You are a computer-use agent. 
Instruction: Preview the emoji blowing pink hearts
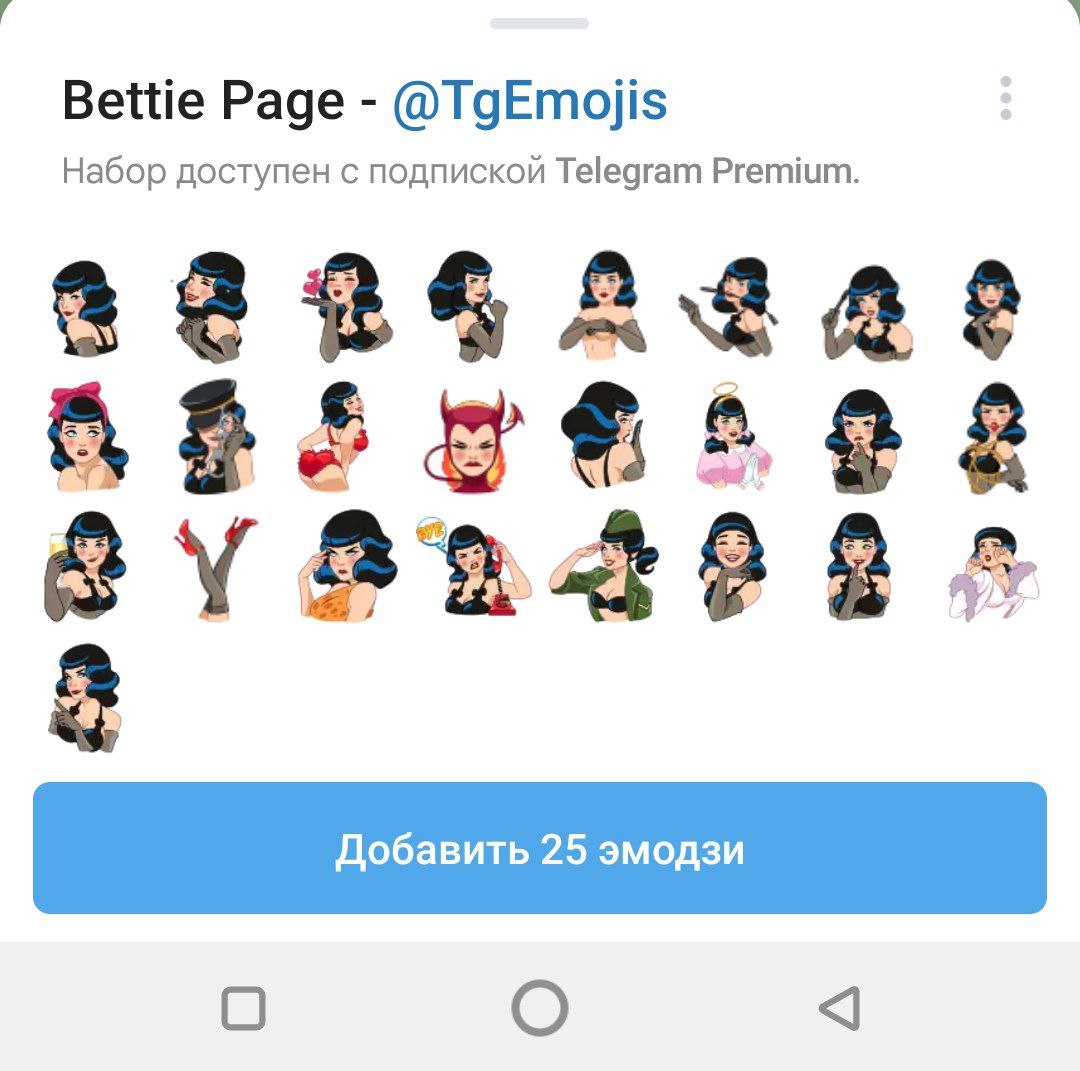[x=345, y=307]
